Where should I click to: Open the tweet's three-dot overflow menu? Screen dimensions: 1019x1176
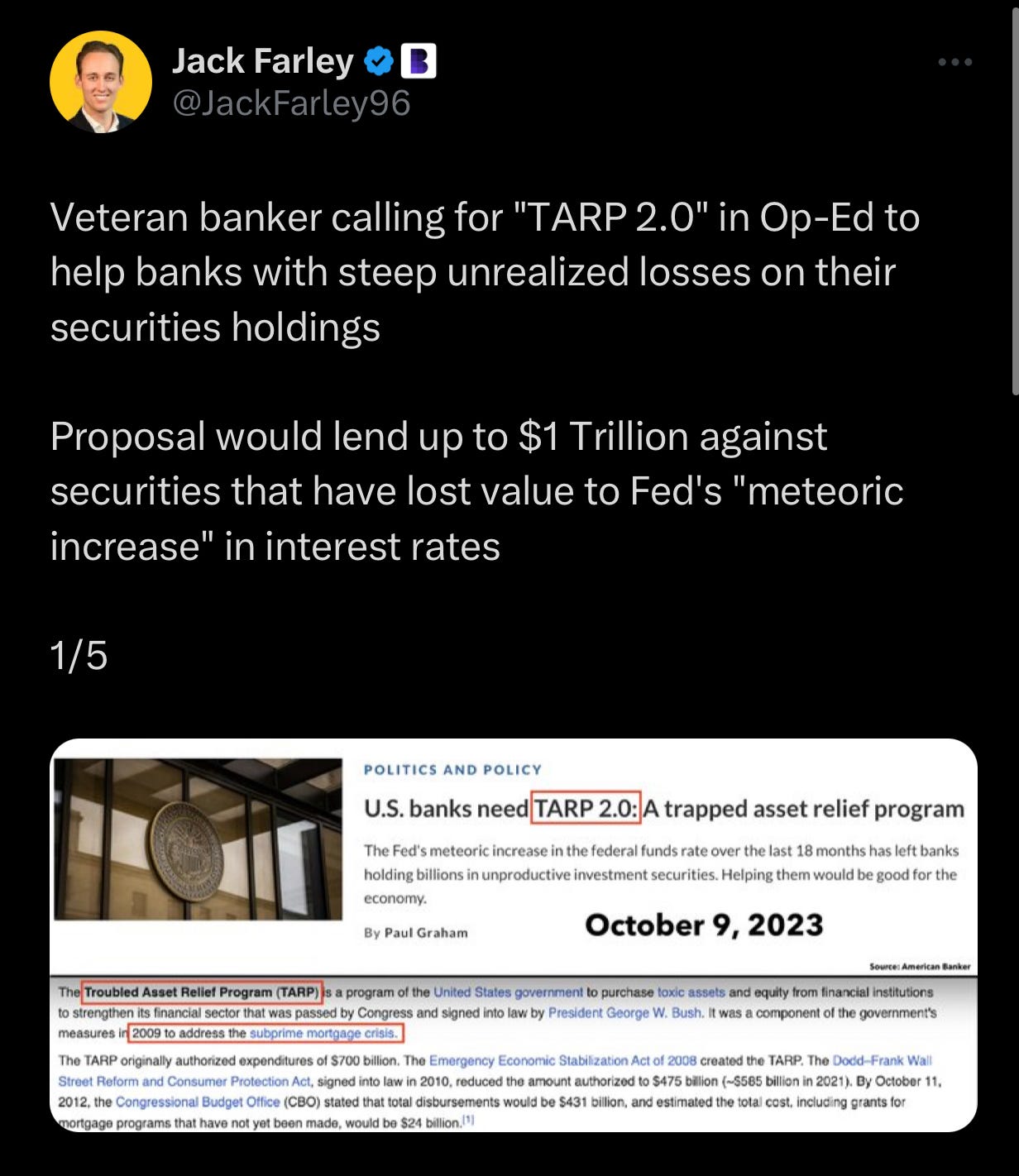point(954,62)
